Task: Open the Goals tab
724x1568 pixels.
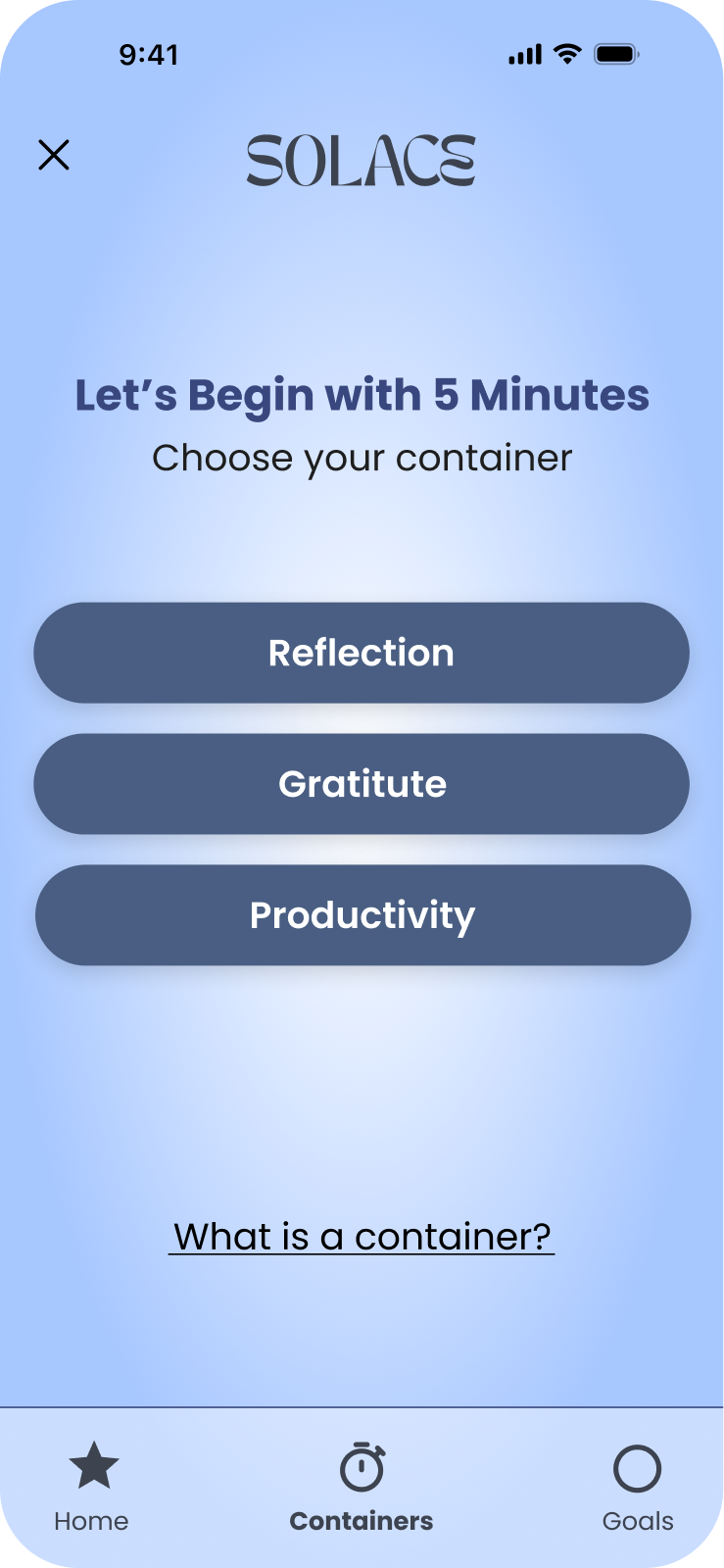Action: tap(637, 1486)
